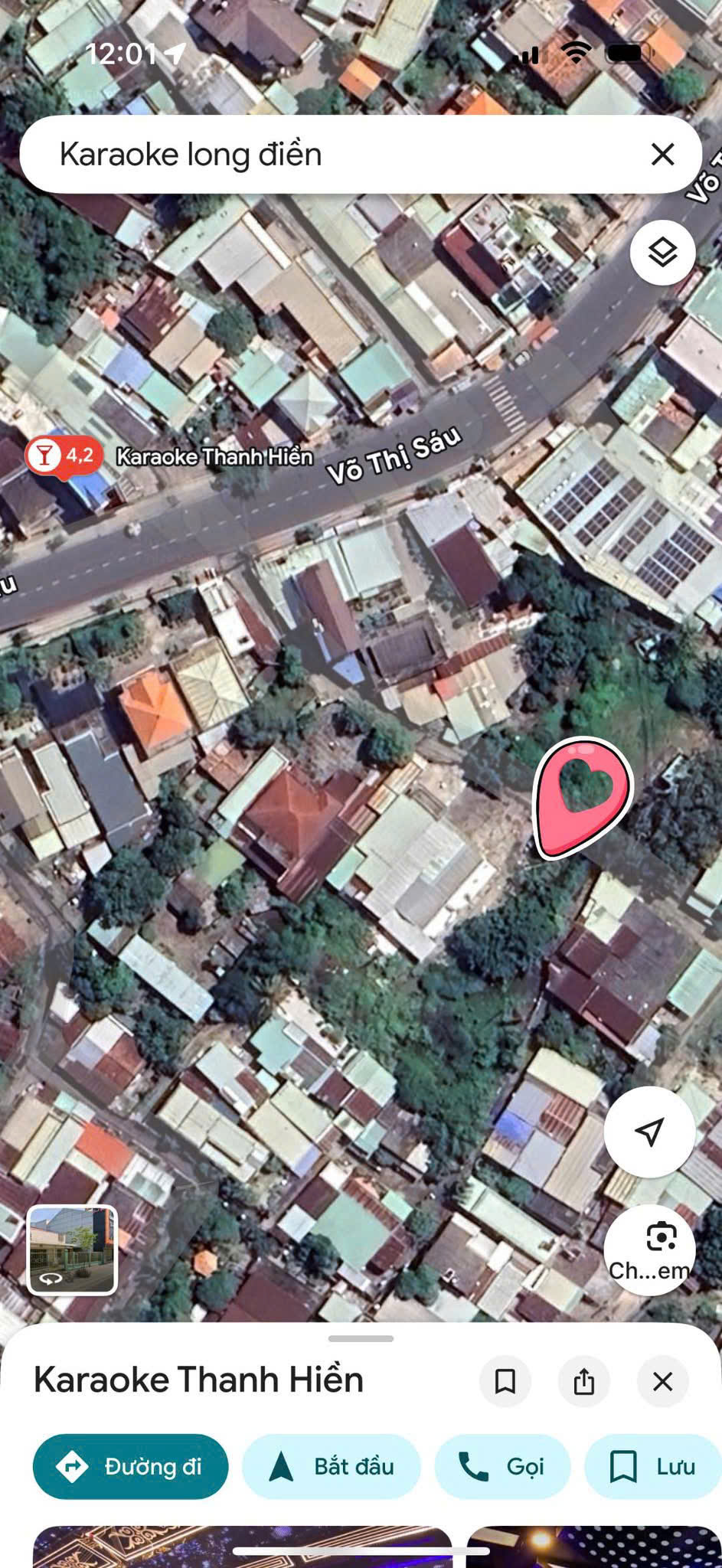Save the place with Lưu

(653, 1466)
